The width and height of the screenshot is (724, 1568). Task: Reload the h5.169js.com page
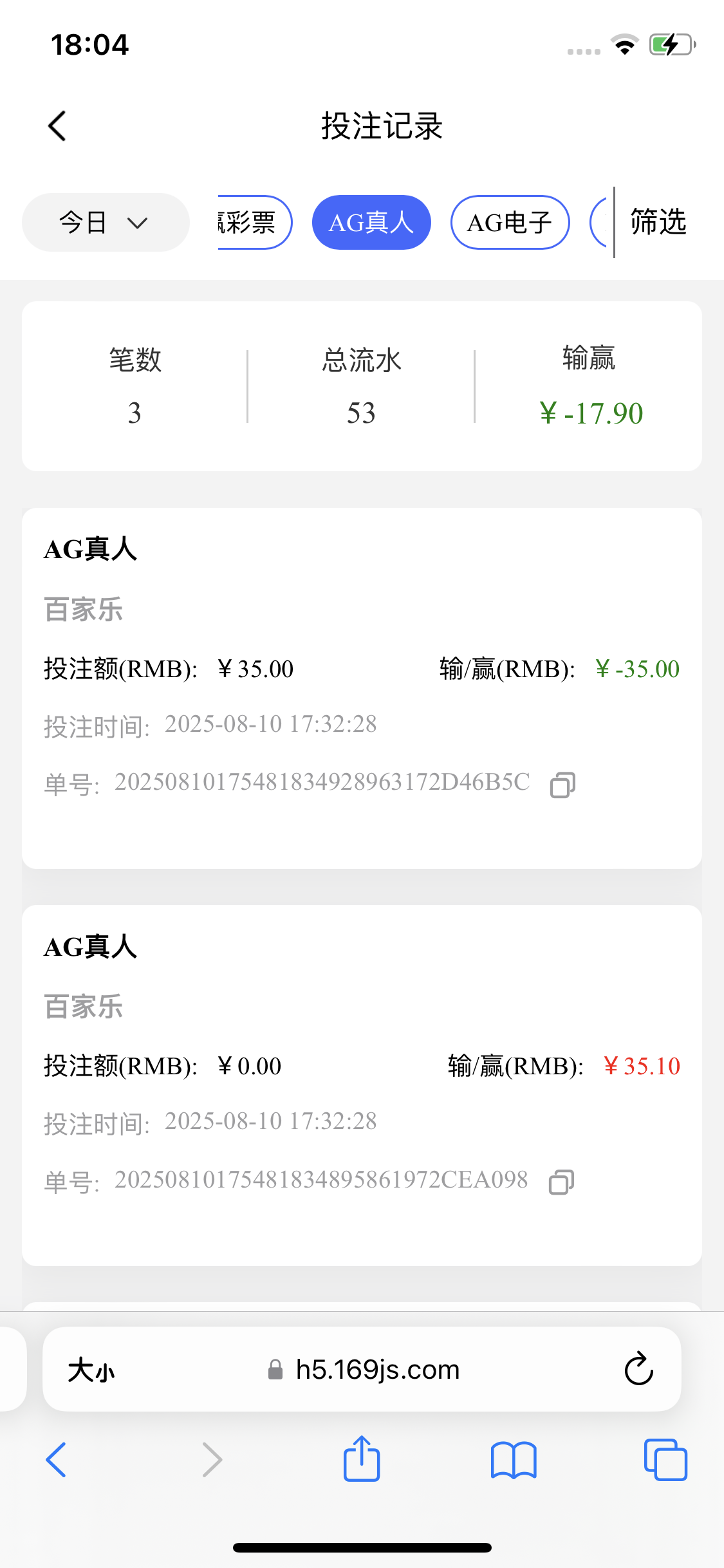click(x=638, y=1369)
